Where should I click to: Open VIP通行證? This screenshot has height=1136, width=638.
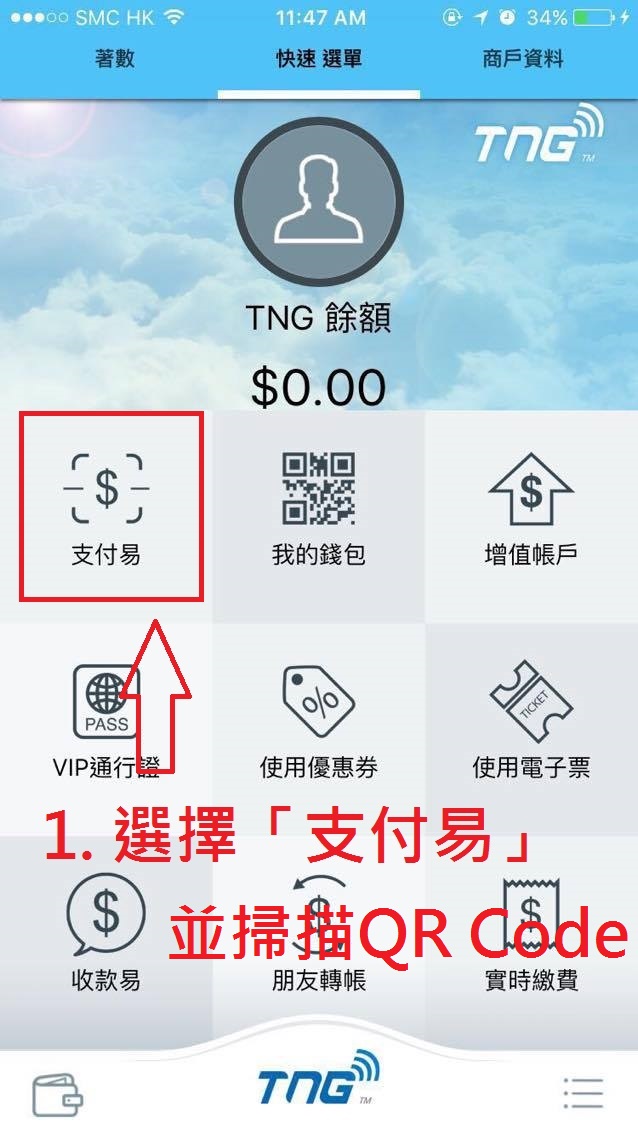[x=106, y=719]
